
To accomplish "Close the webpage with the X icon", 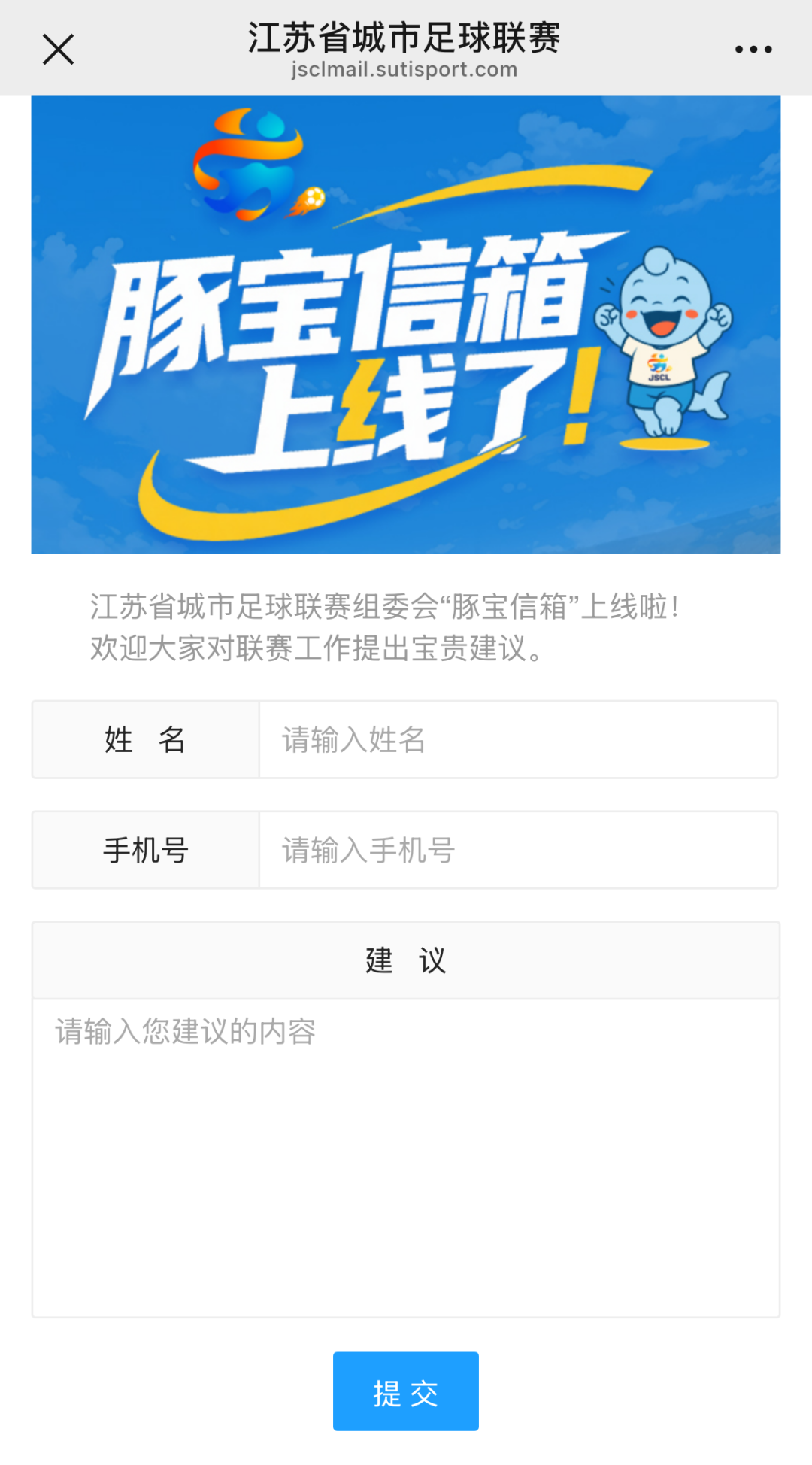I will pos(58,50).
